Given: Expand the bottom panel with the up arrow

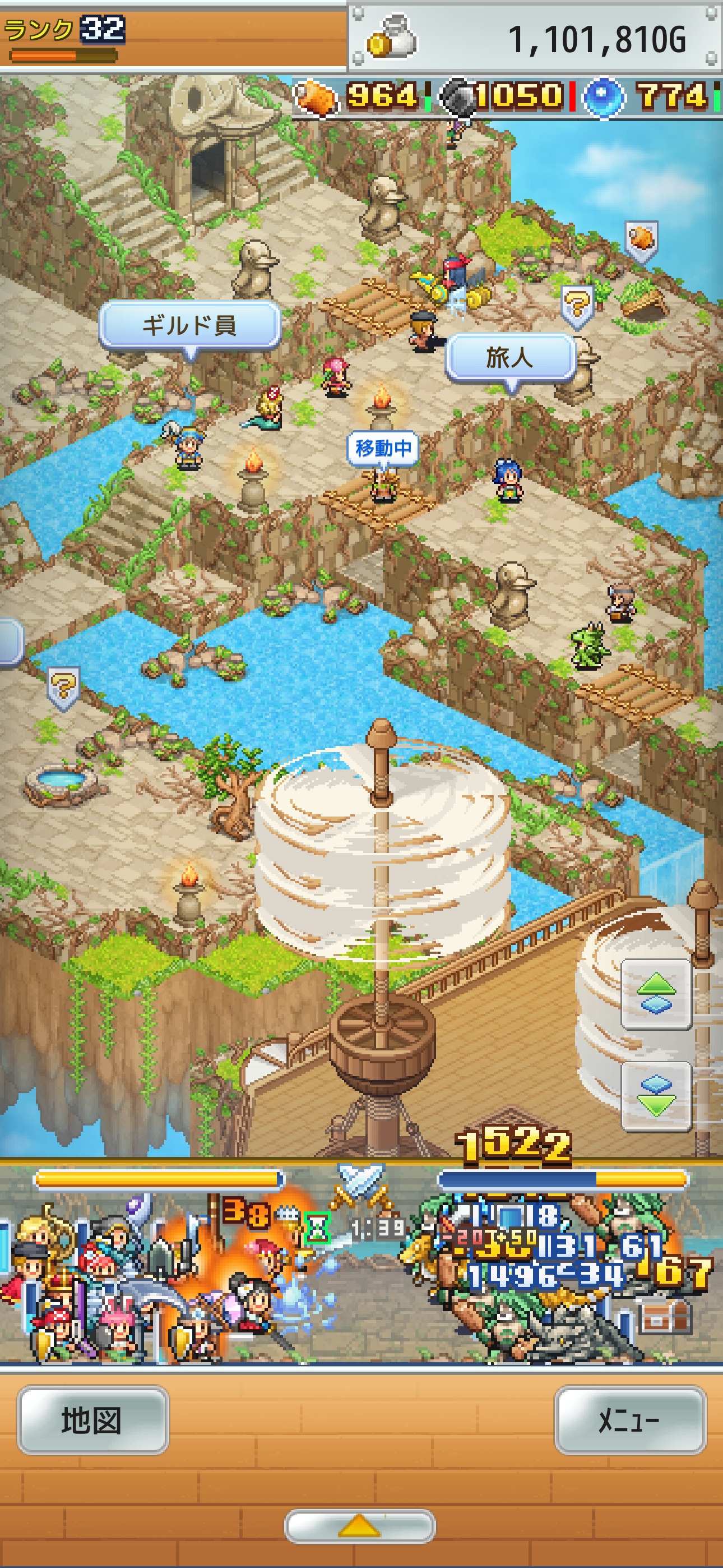Looking at the screenshot, I should (x=360, y=1526).
